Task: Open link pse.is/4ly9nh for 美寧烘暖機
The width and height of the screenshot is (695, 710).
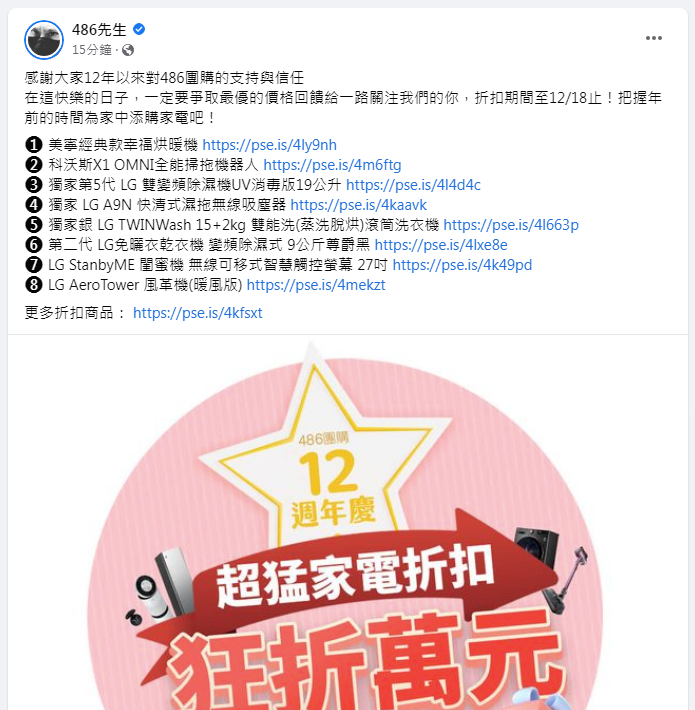Action: [269, 145]
